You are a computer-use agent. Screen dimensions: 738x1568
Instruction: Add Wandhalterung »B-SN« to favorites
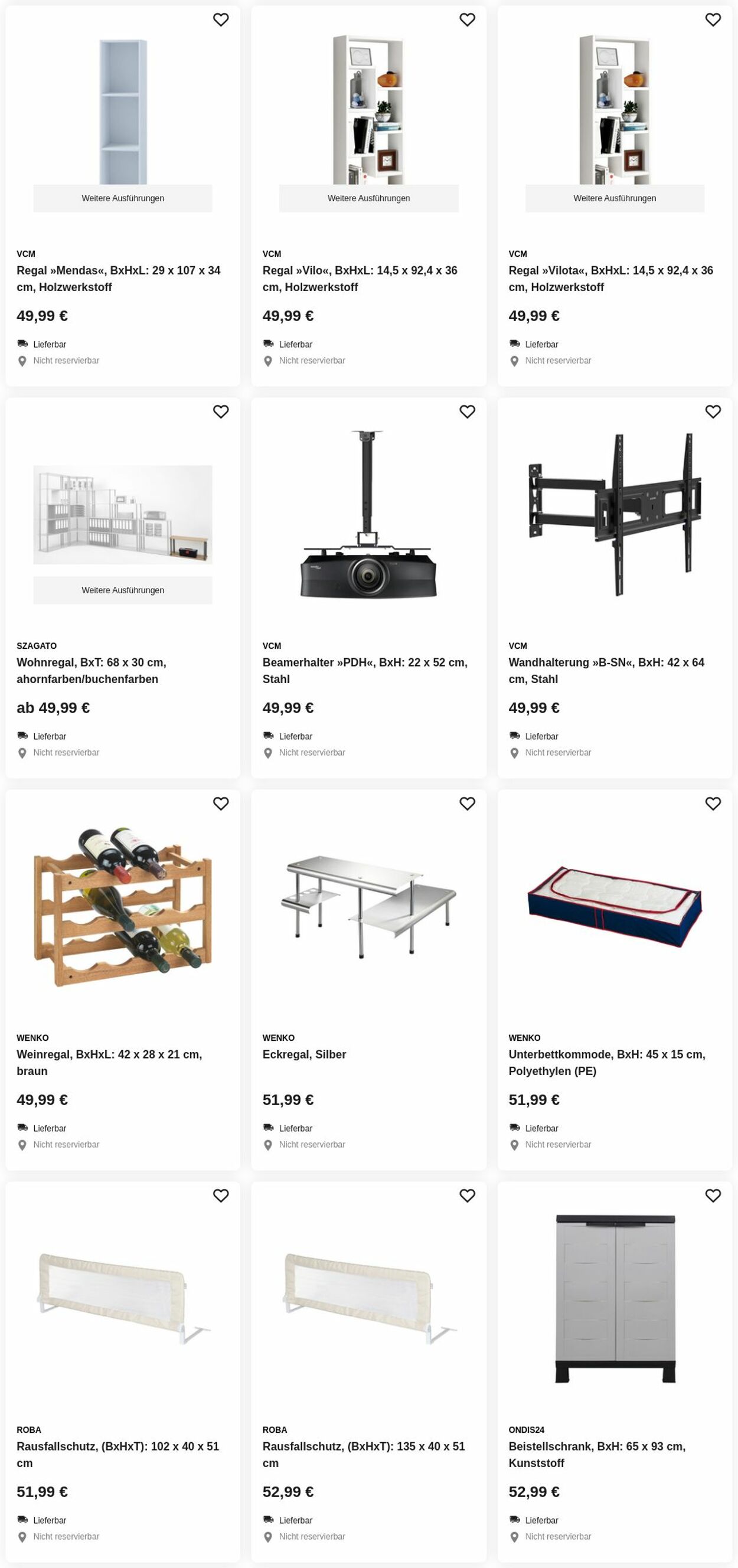pyautogui.click(x=713, y=411)
